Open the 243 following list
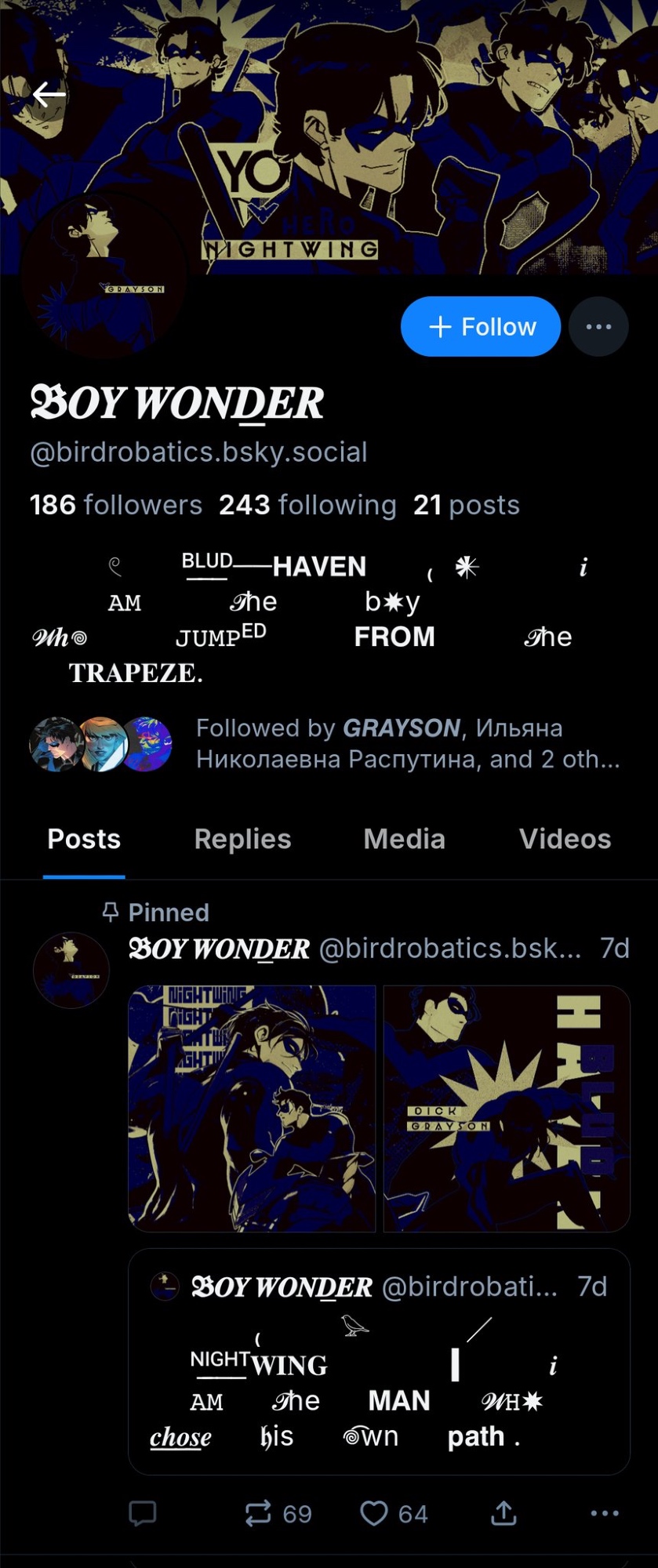This screenshot has width=658, height=1568. [307, 506]
